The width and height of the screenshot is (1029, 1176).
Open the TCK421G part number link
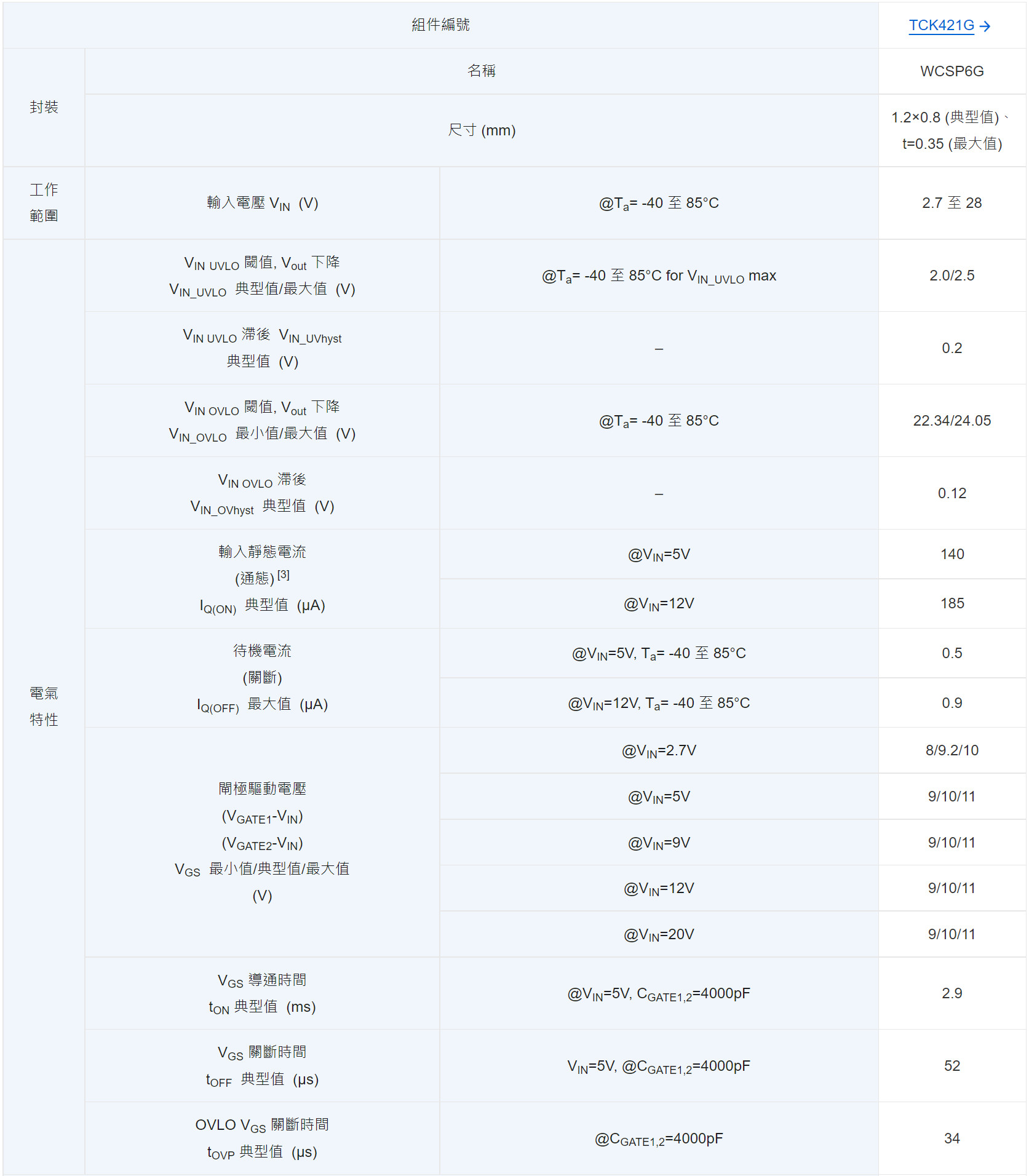[x=942, y=25]
